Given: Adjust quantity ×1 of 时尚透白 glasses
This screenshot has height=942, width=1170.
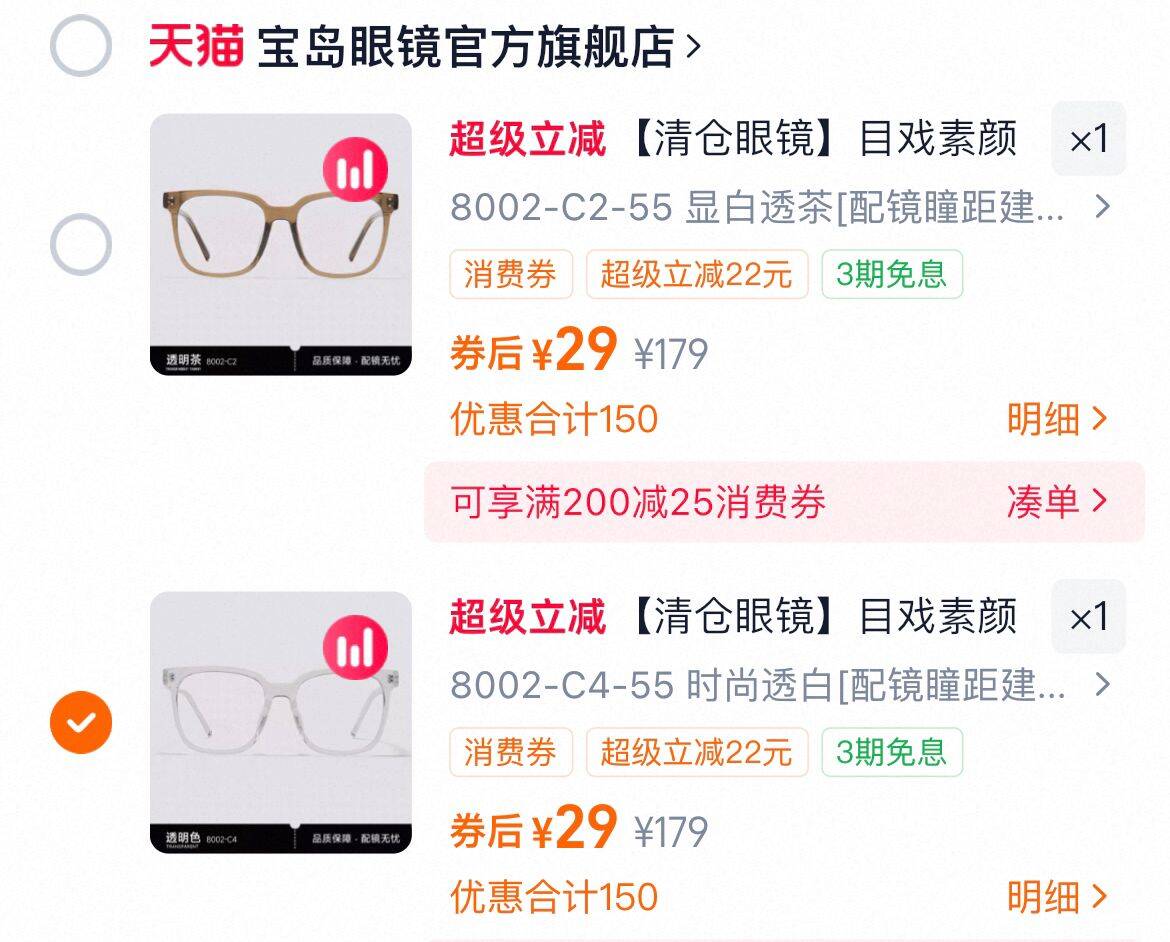Looking at the screenshot, I should click(1088, 618).
